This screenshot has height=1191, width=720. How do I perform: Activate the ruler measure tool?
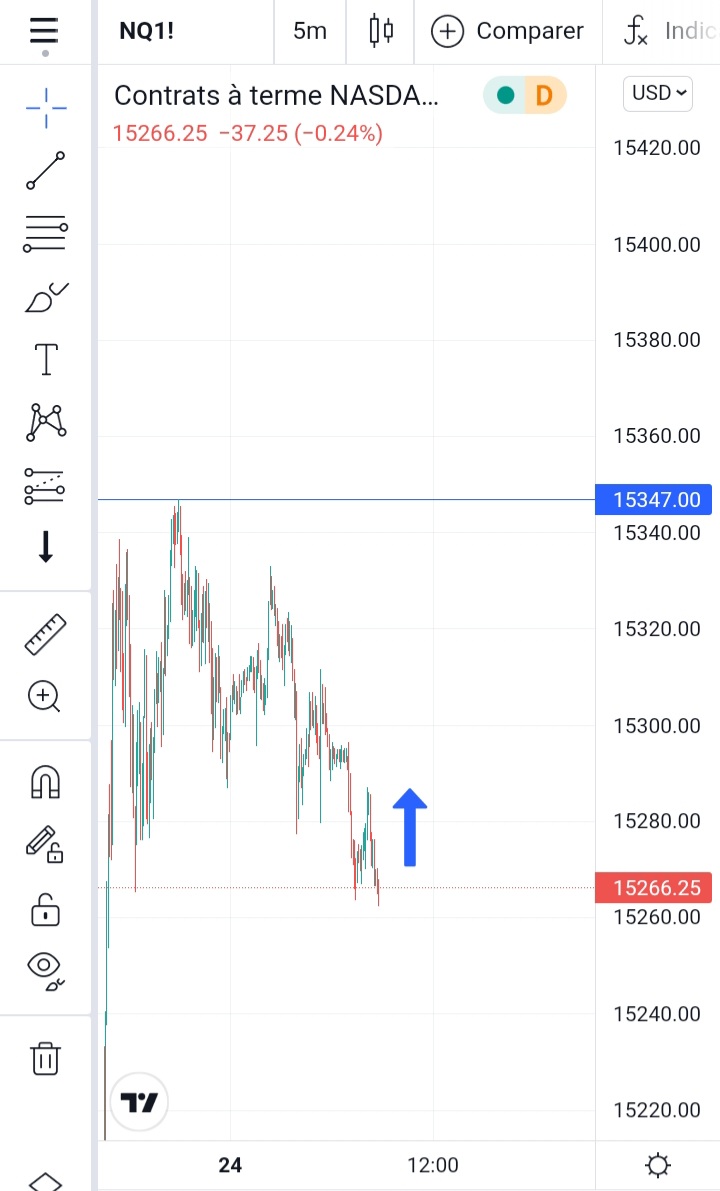point(45,634)
